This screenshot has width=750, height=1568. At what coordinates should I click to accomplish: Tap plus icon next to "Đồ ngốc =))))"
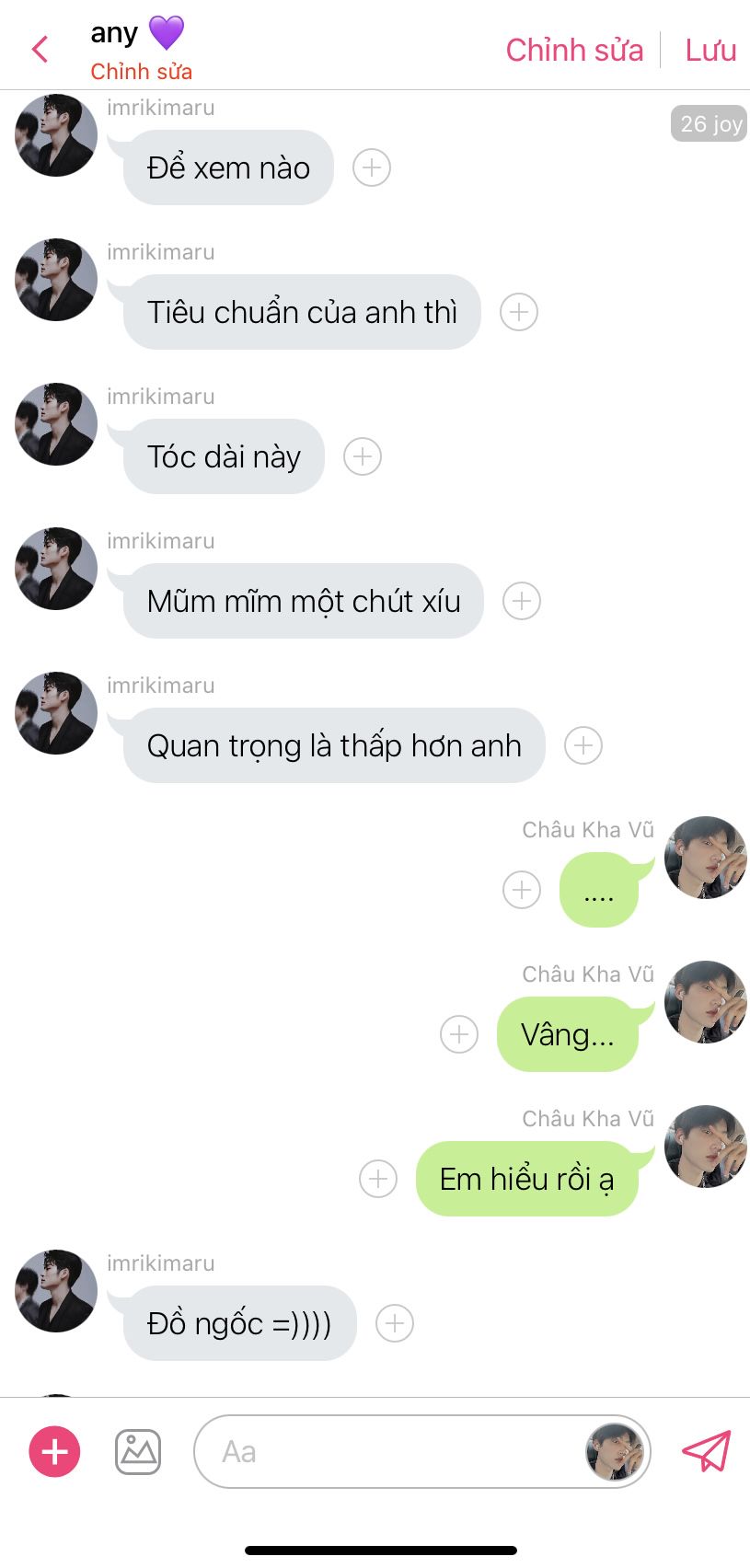[395, 1323]
